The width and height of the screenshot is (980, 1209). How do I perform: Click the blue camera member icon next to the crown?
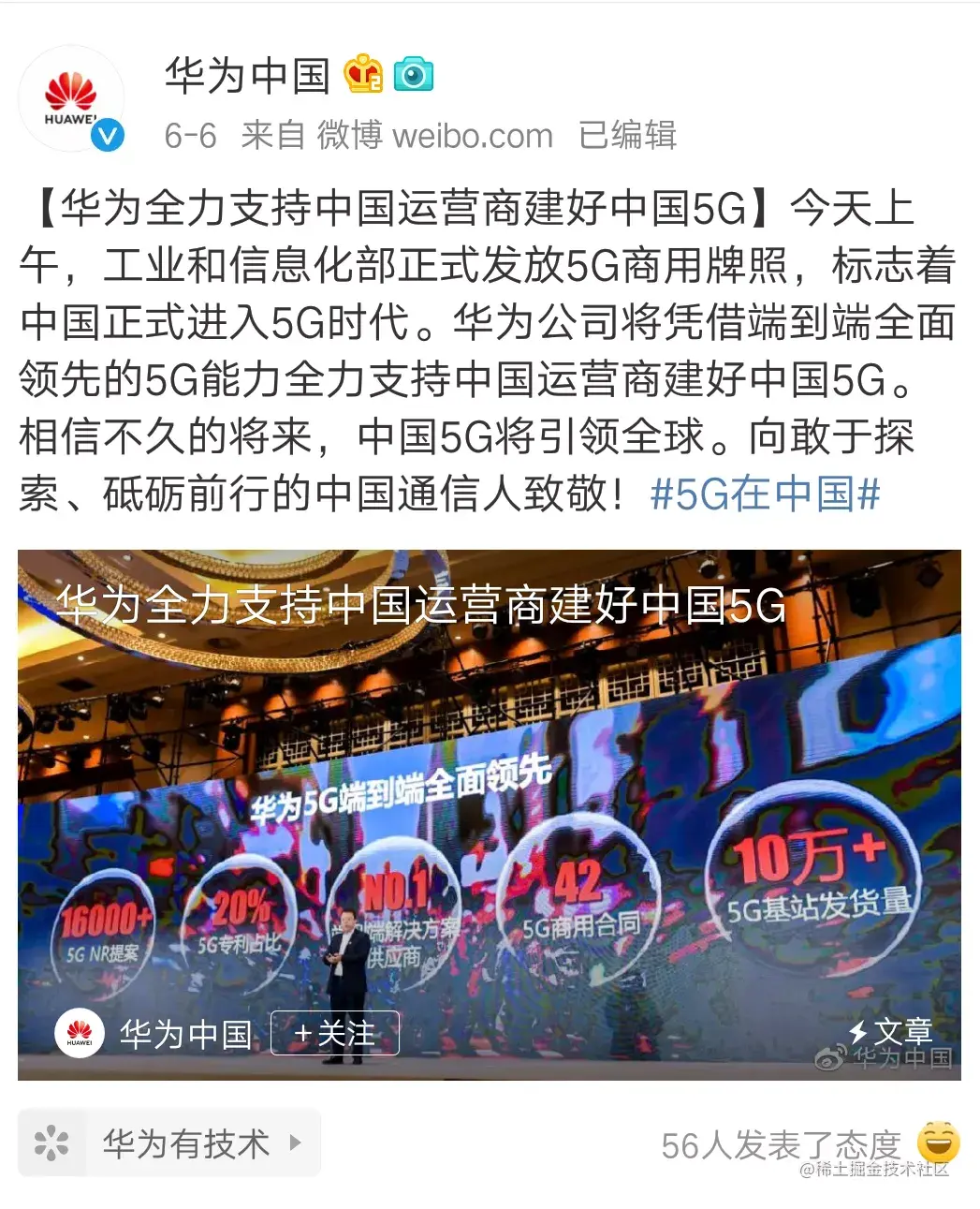point(415,74)
